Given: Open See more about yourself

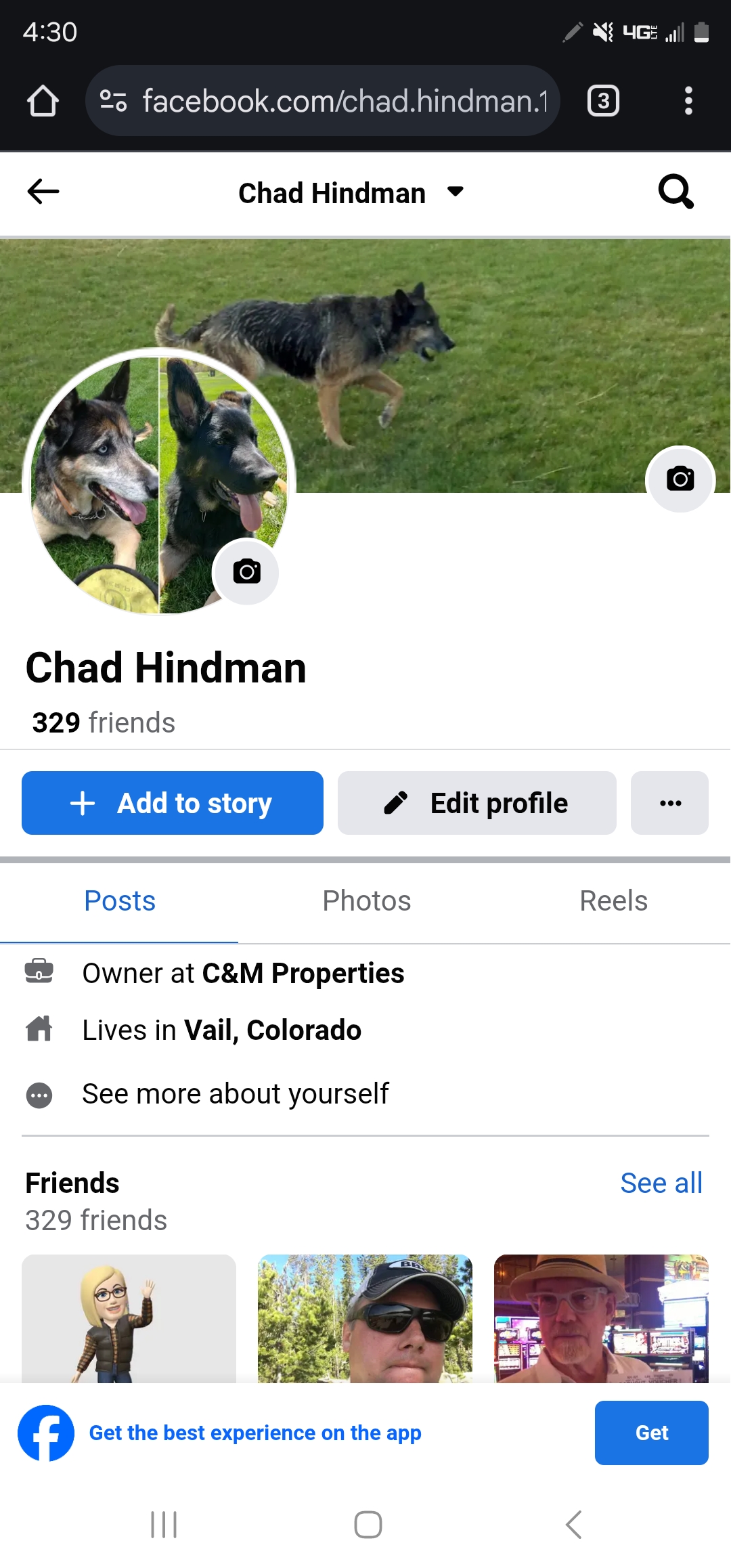Looking at the screenshot, I should pos(235,1094).
